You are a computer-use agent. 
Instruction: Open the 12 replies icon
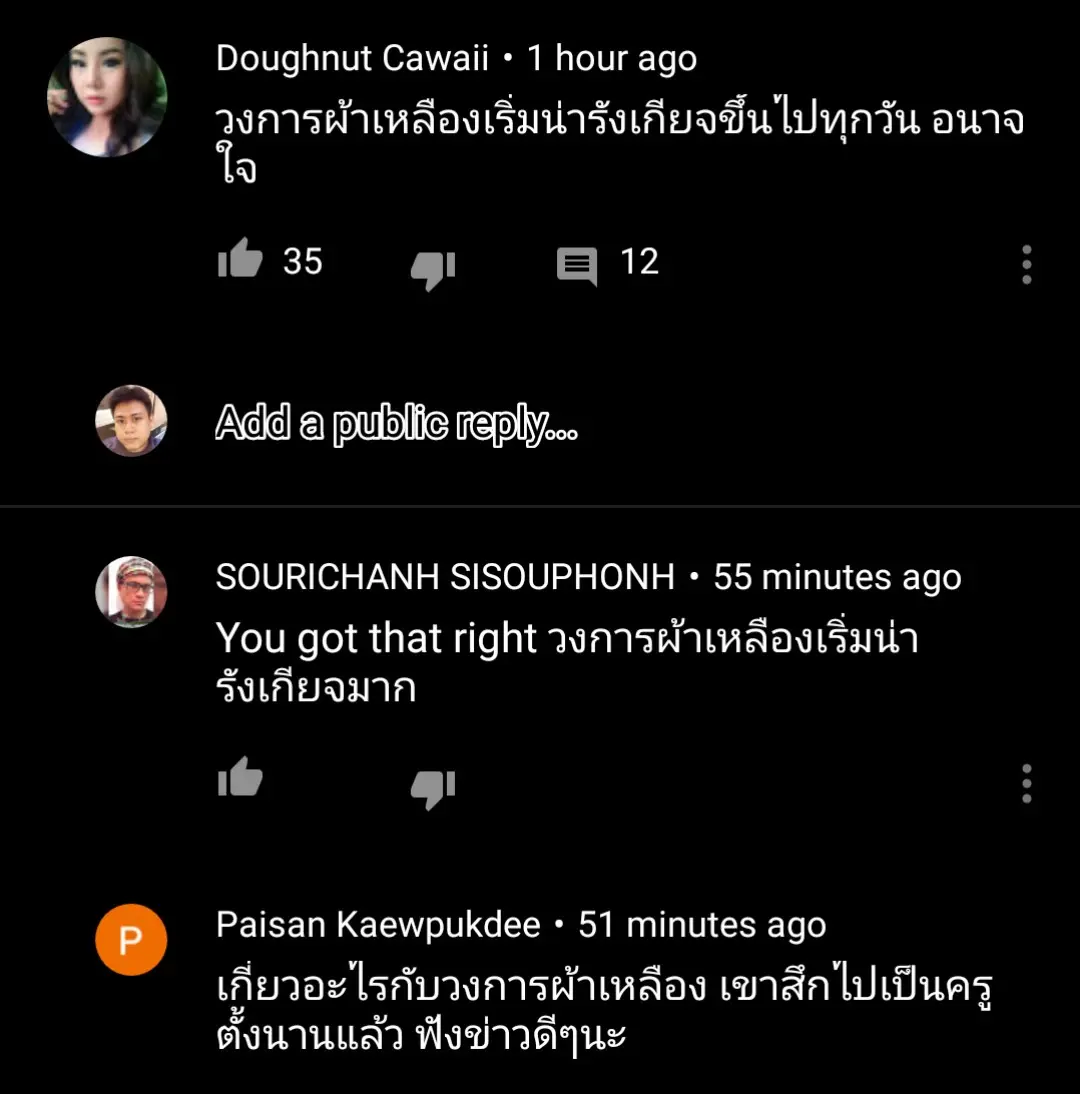[x=577, y=267]
